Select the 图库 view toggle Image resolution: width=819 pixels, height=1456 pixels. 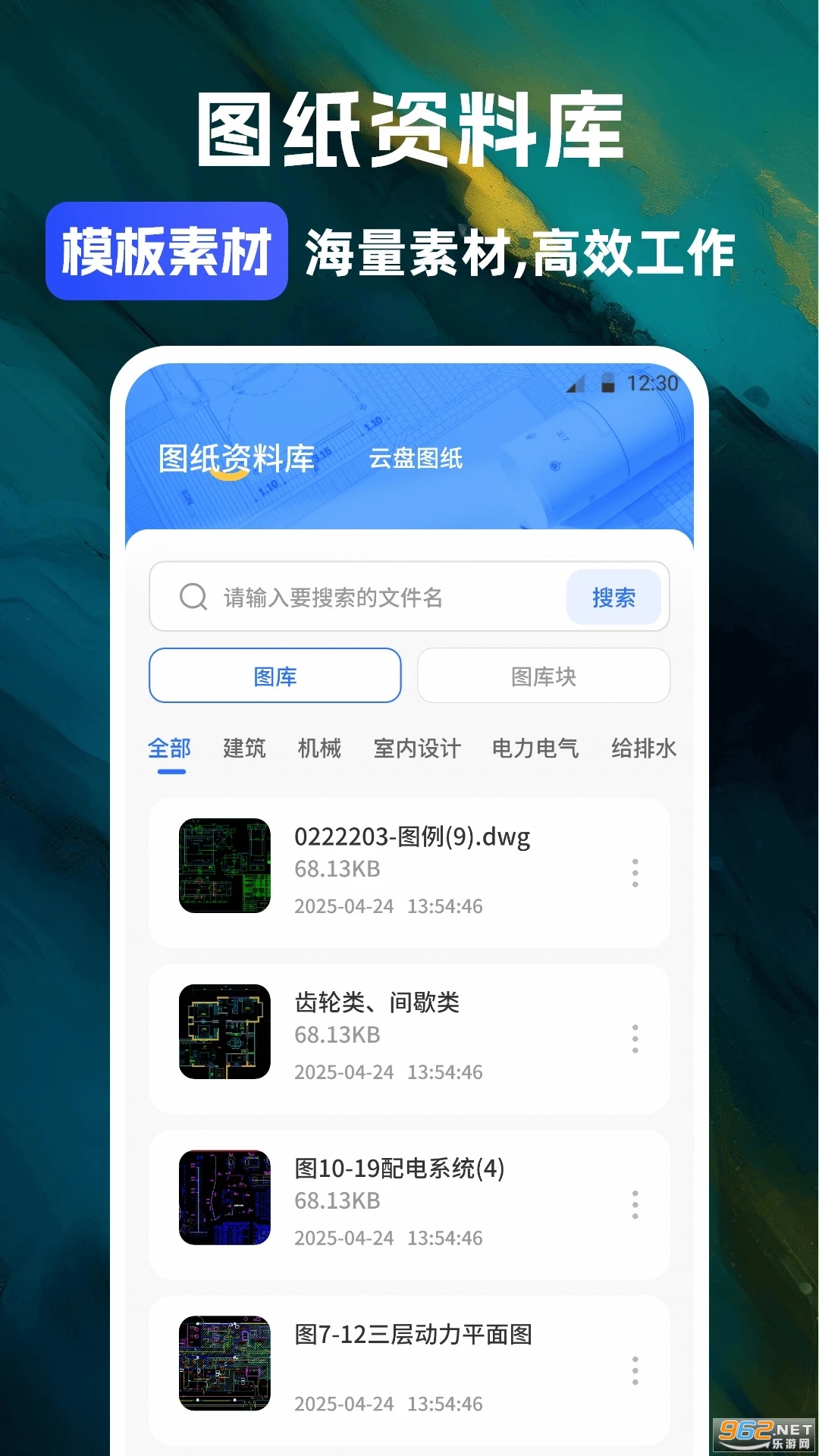click(275, 676)
